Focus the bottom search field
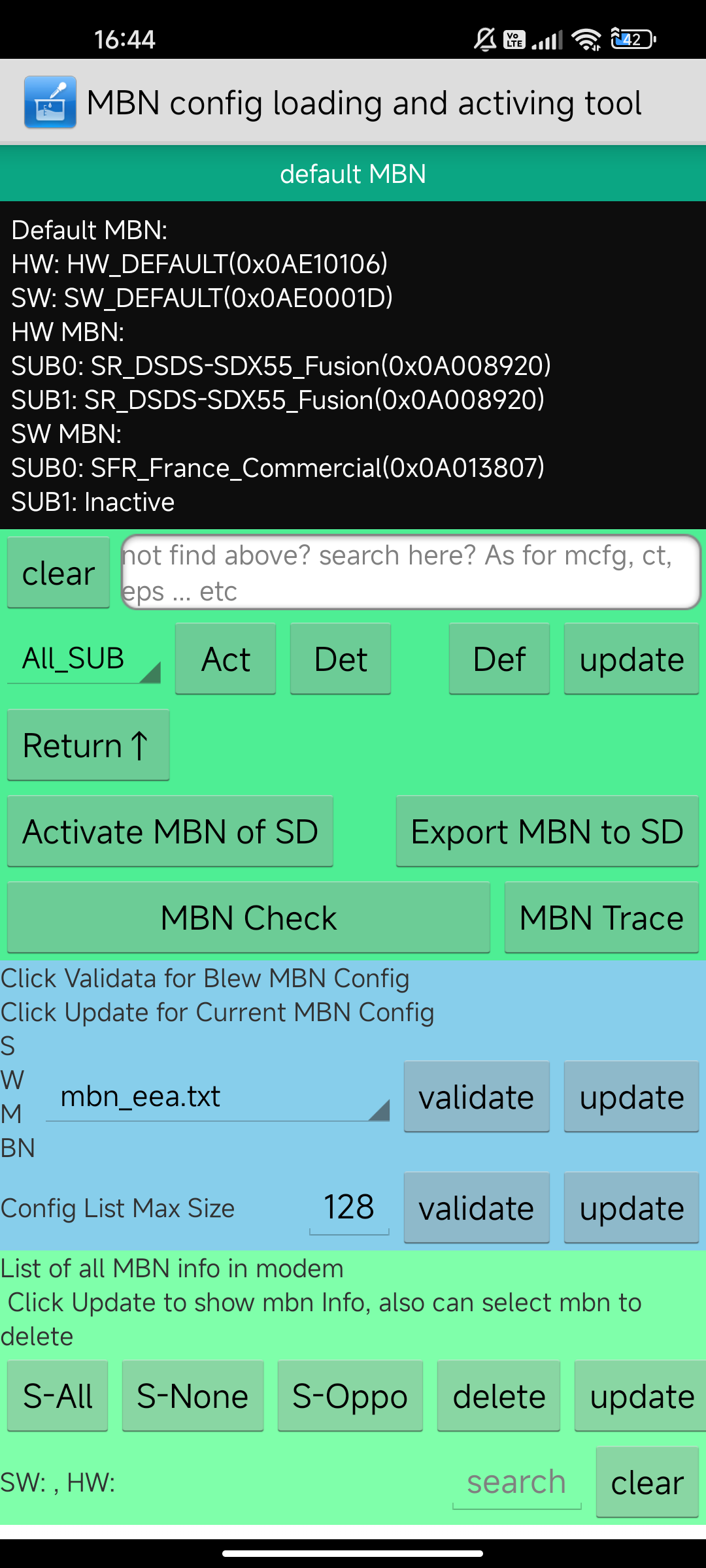 click(x=516, y=1482)
